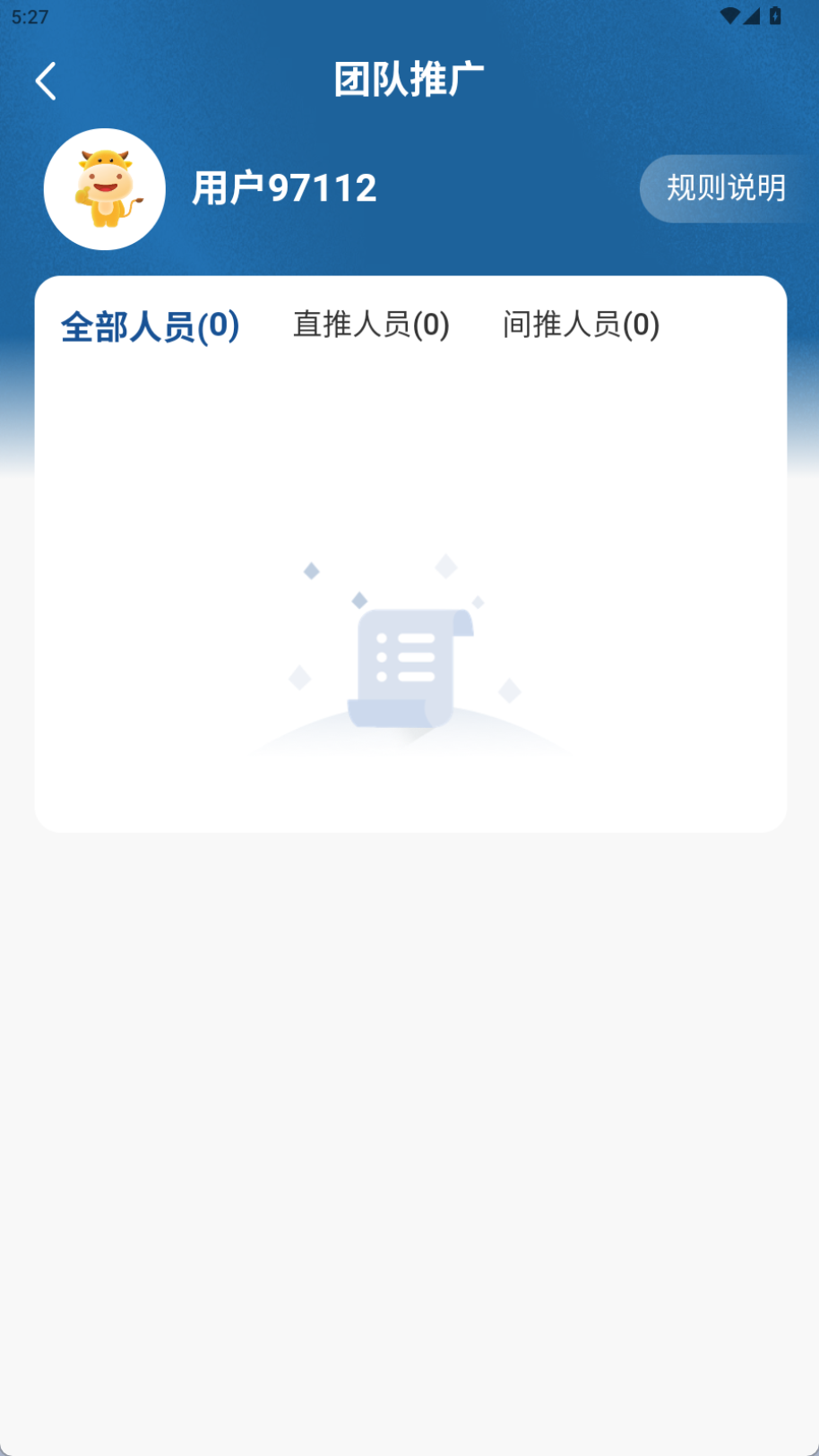Viewport: 819px width, 1456px height.
Task: Open 规则说明 rules explanation
Action: coord(725,188)
